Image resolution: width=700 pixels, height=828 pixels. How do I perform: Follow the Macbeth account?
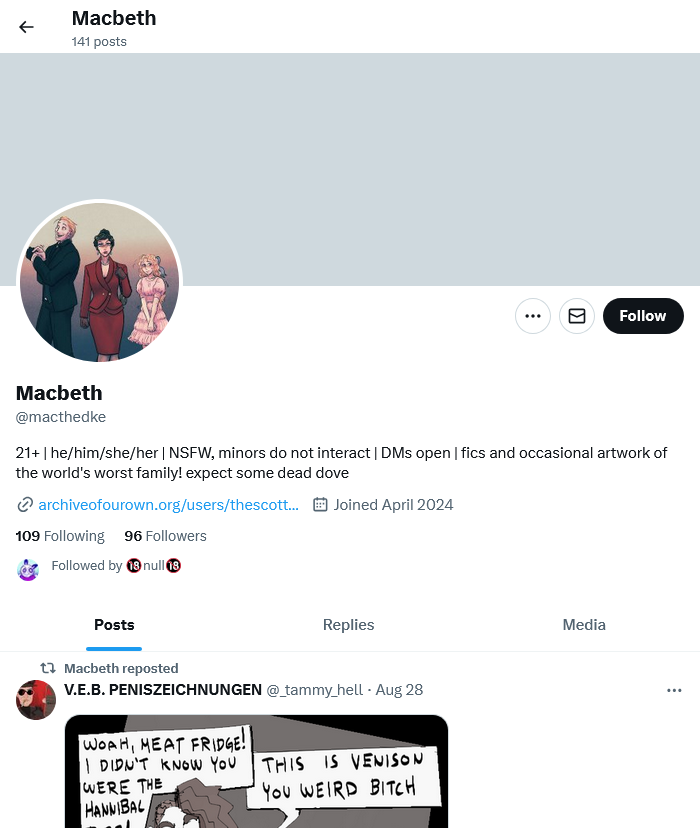point(642,316)
